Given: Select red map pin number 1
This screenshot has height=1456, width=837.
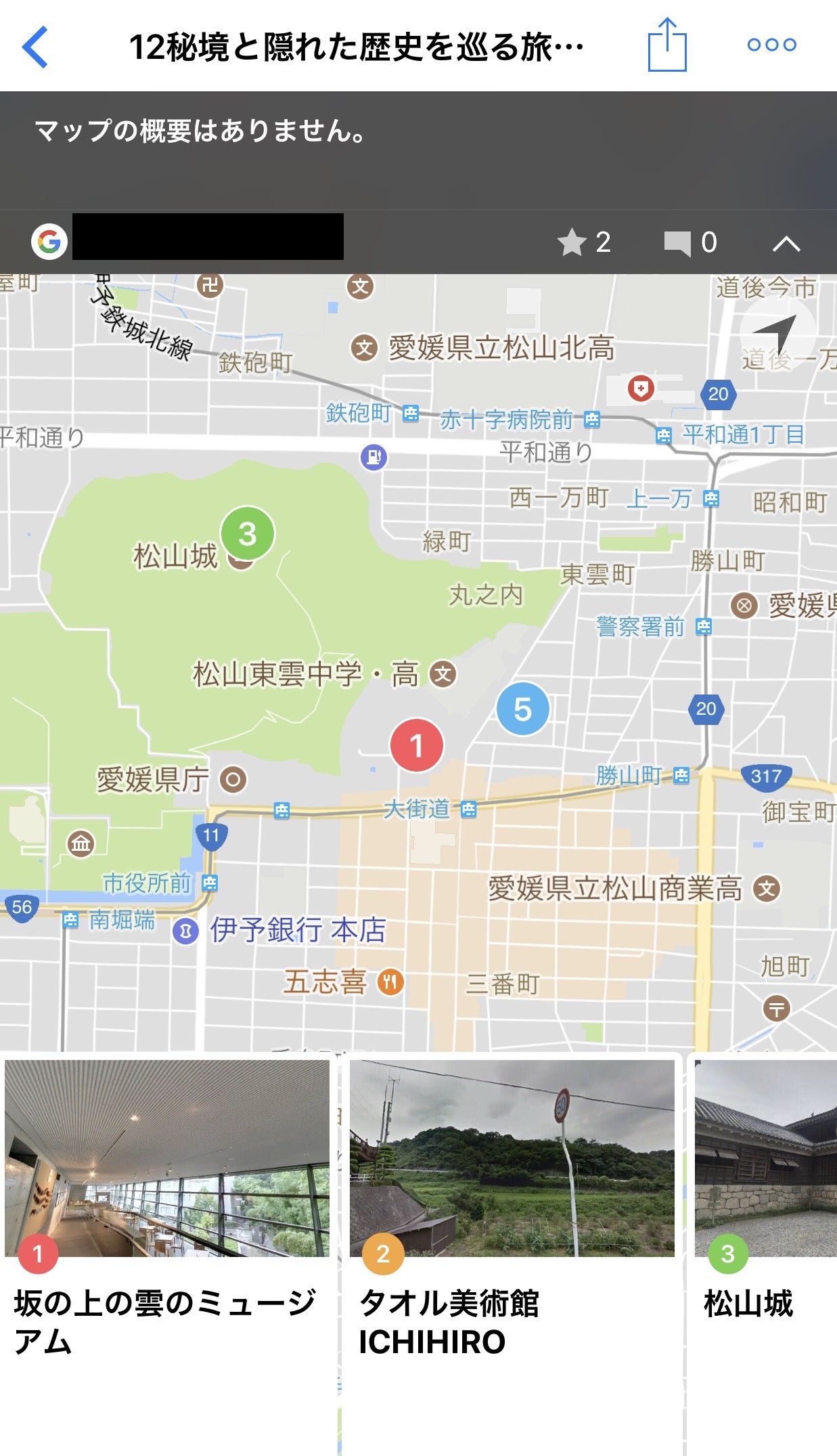Looking at the screenshot, I should click(x=417, y=745).
